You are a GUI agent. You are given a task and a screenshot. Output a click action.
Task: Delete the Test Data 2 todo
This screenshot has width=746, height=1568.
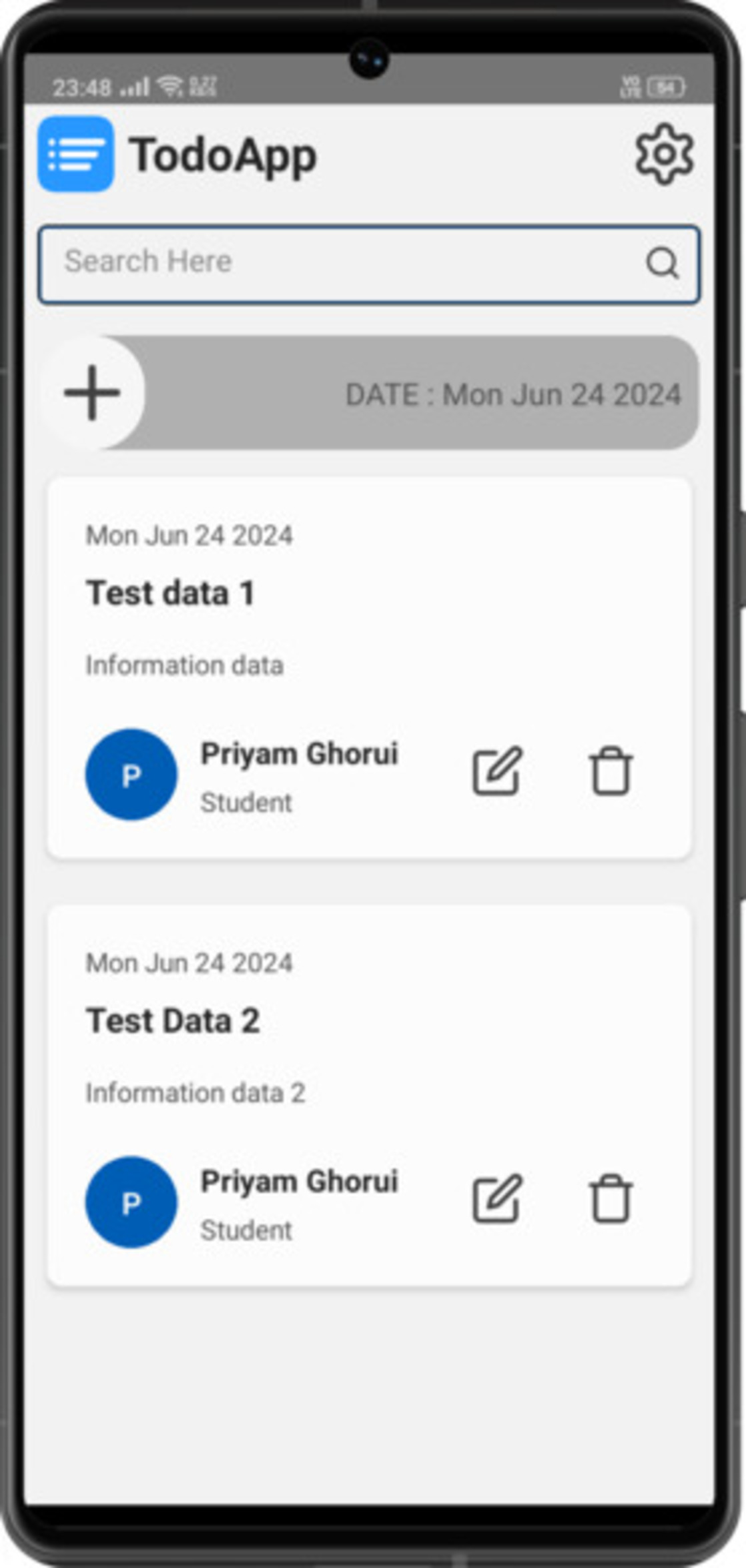610,1199
